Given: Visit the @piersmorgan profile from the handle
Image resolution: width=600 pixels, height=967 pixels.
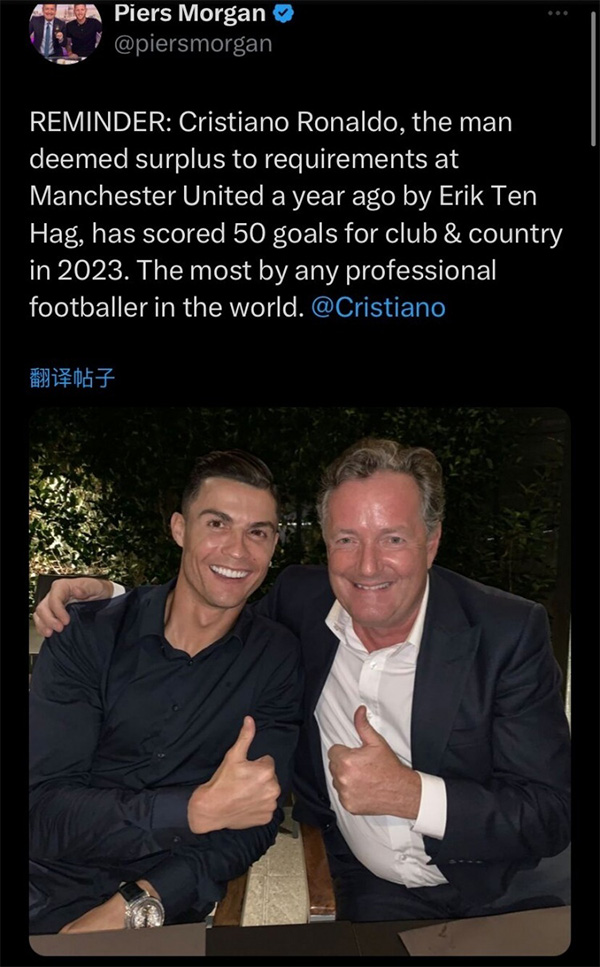Looking at the screenshot, I should [193, 45].
